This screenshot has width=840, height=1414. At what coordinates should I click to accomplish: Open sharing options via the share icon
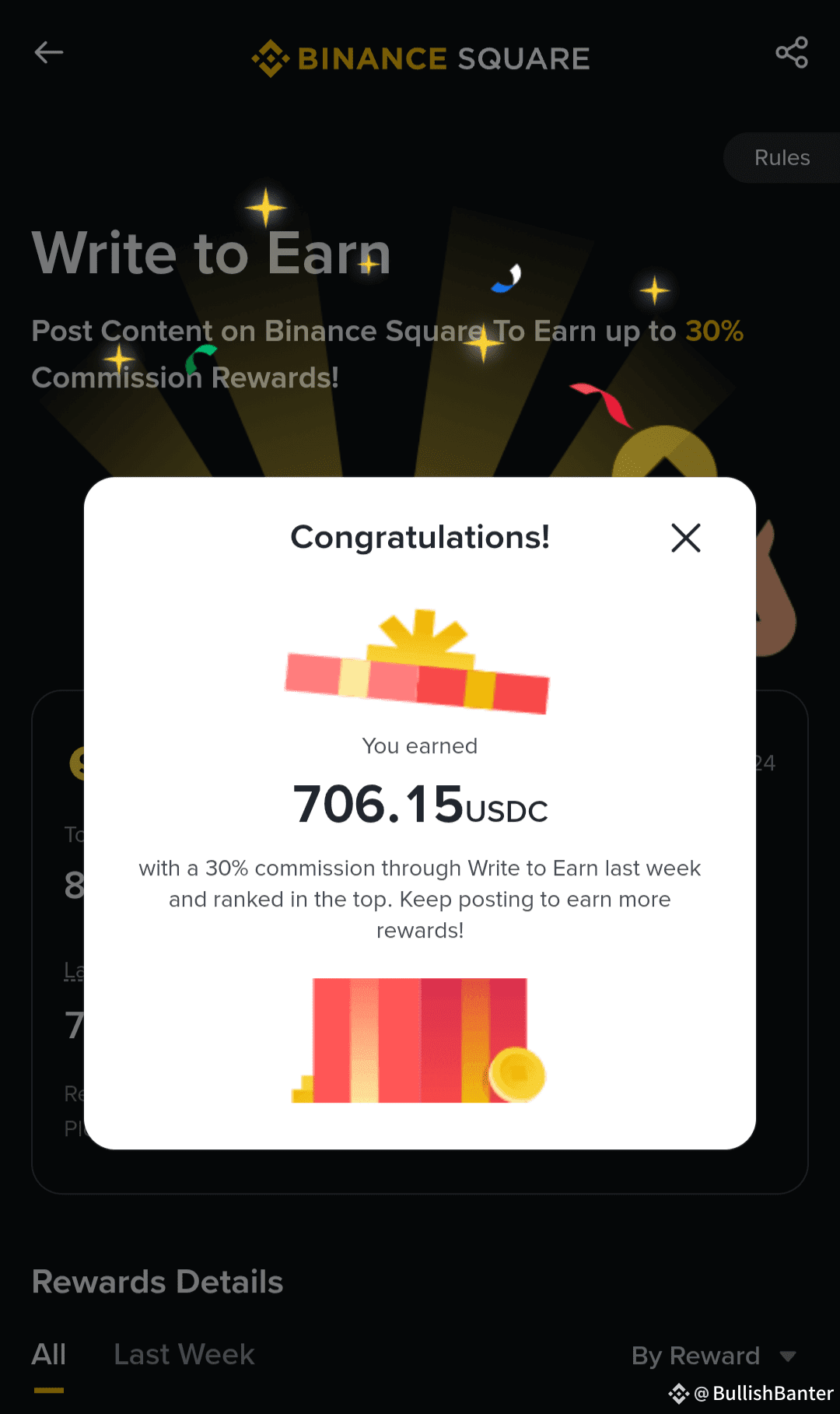791,53
